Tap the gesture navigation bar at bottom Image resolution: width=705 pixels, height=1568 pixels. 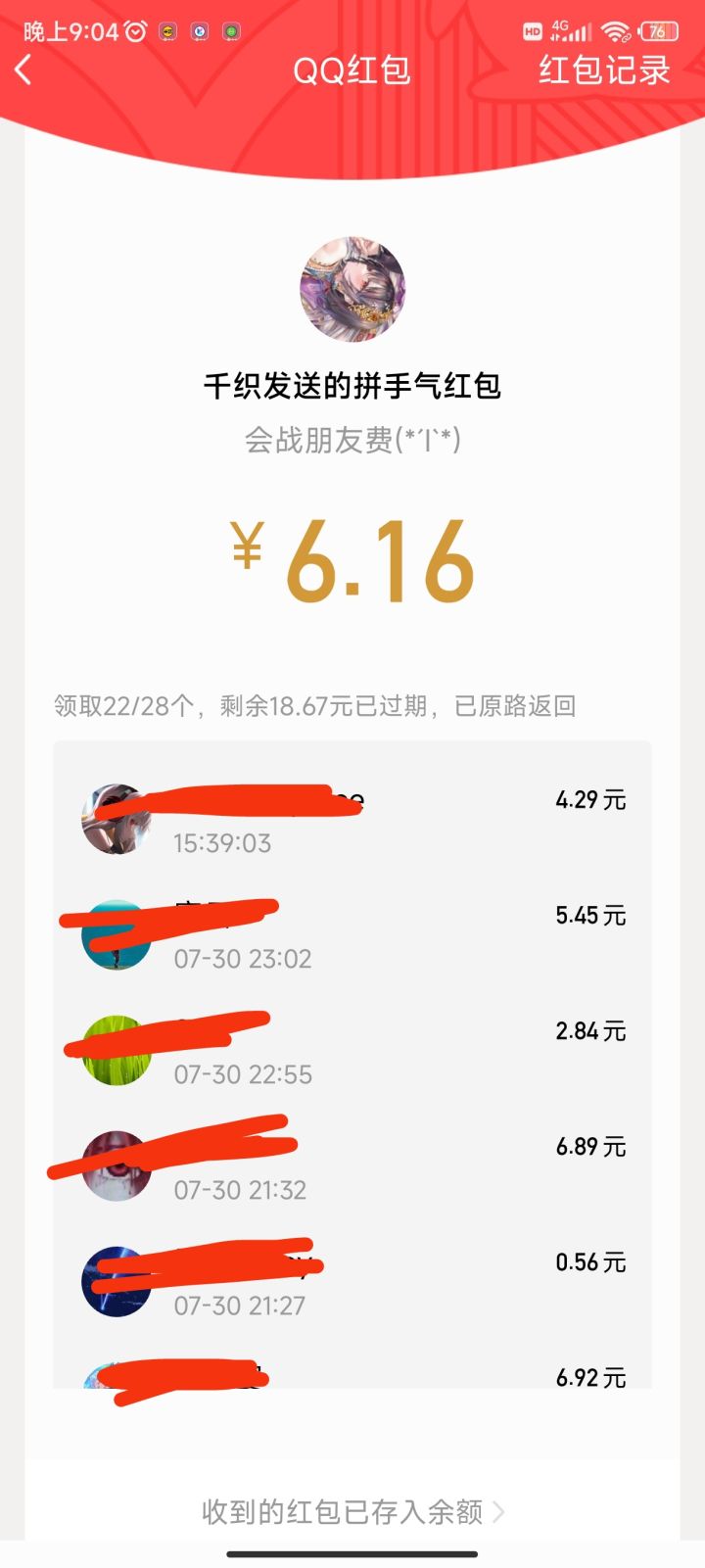coord(352,1552)
